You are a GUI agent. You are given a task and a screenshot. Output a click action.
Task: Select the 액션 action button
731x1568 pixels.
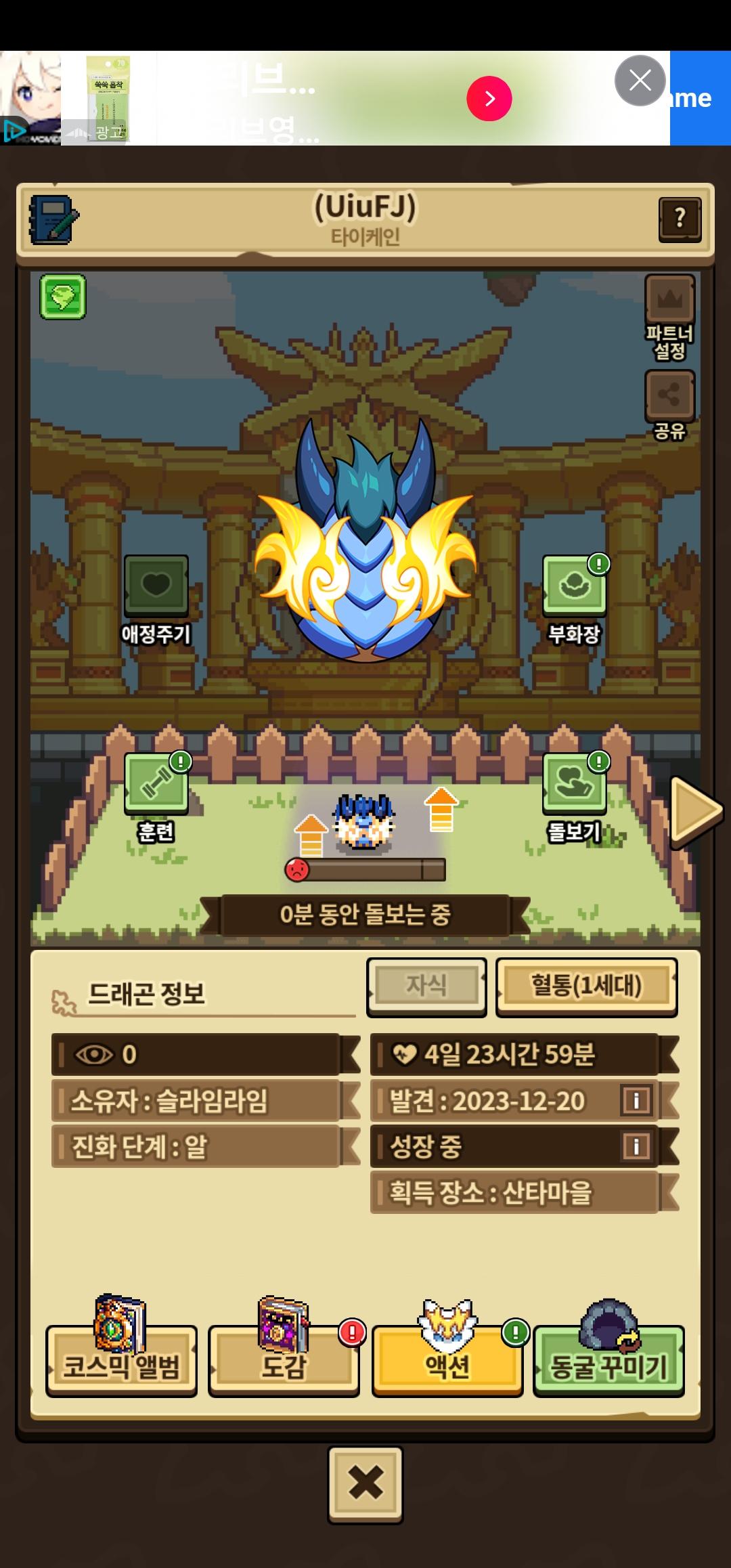click(447, 1361)
